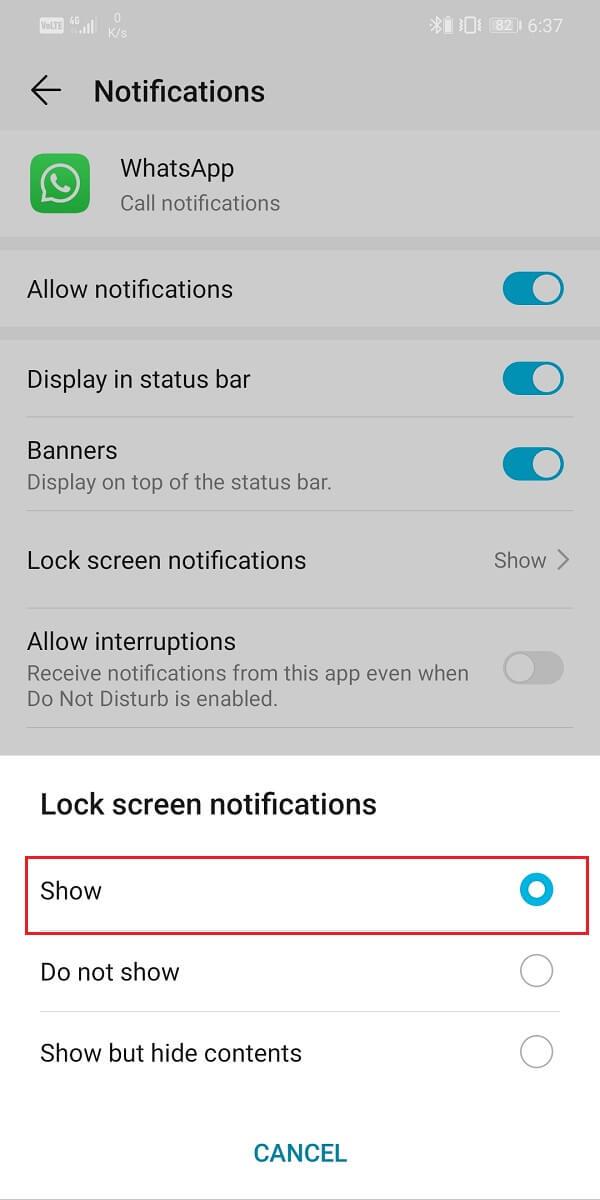
Task: Pick Show but hide contents option
Action: point(536,1052)
